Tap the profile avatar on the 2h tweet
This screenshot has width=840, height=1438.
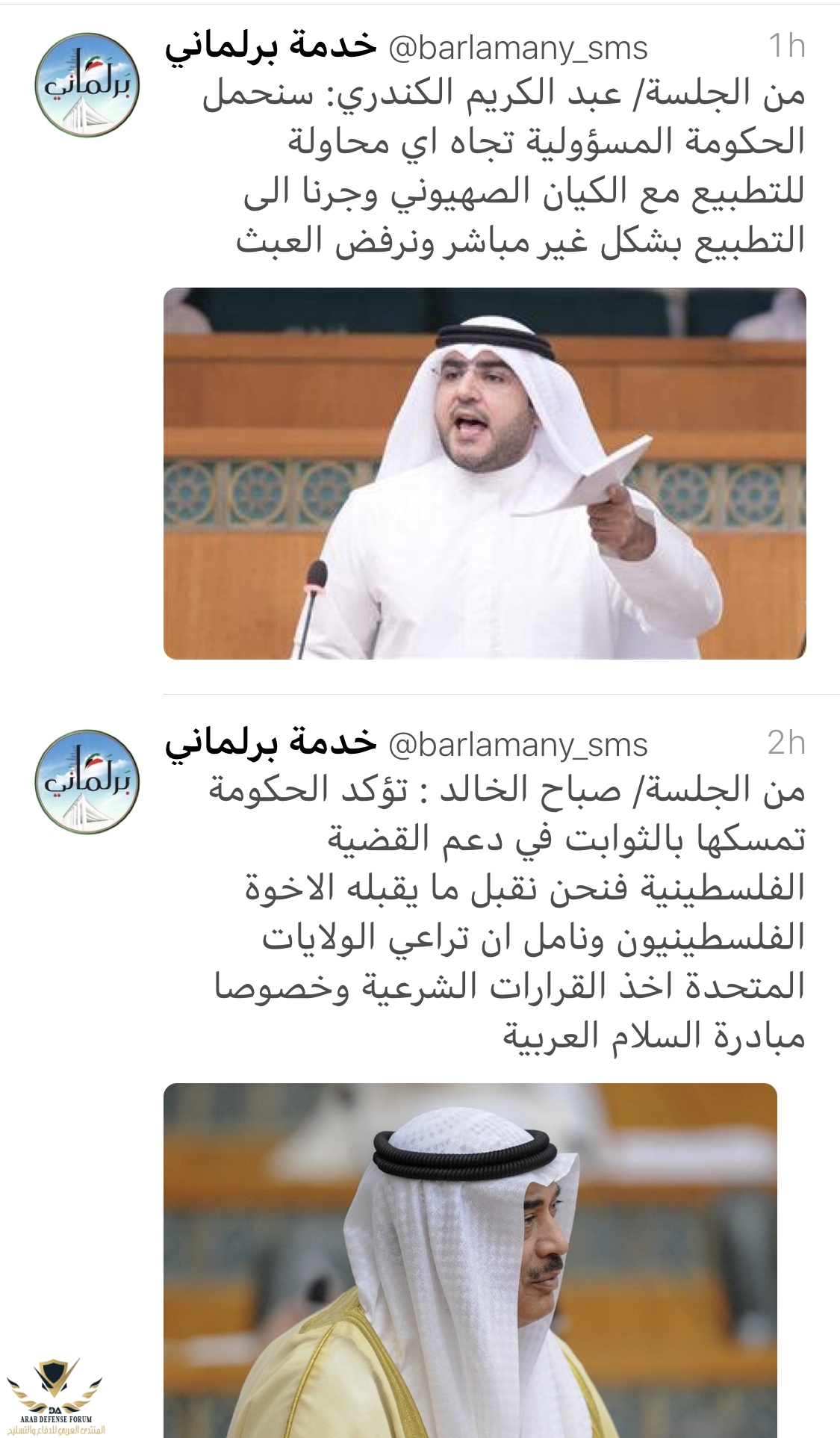87,781
